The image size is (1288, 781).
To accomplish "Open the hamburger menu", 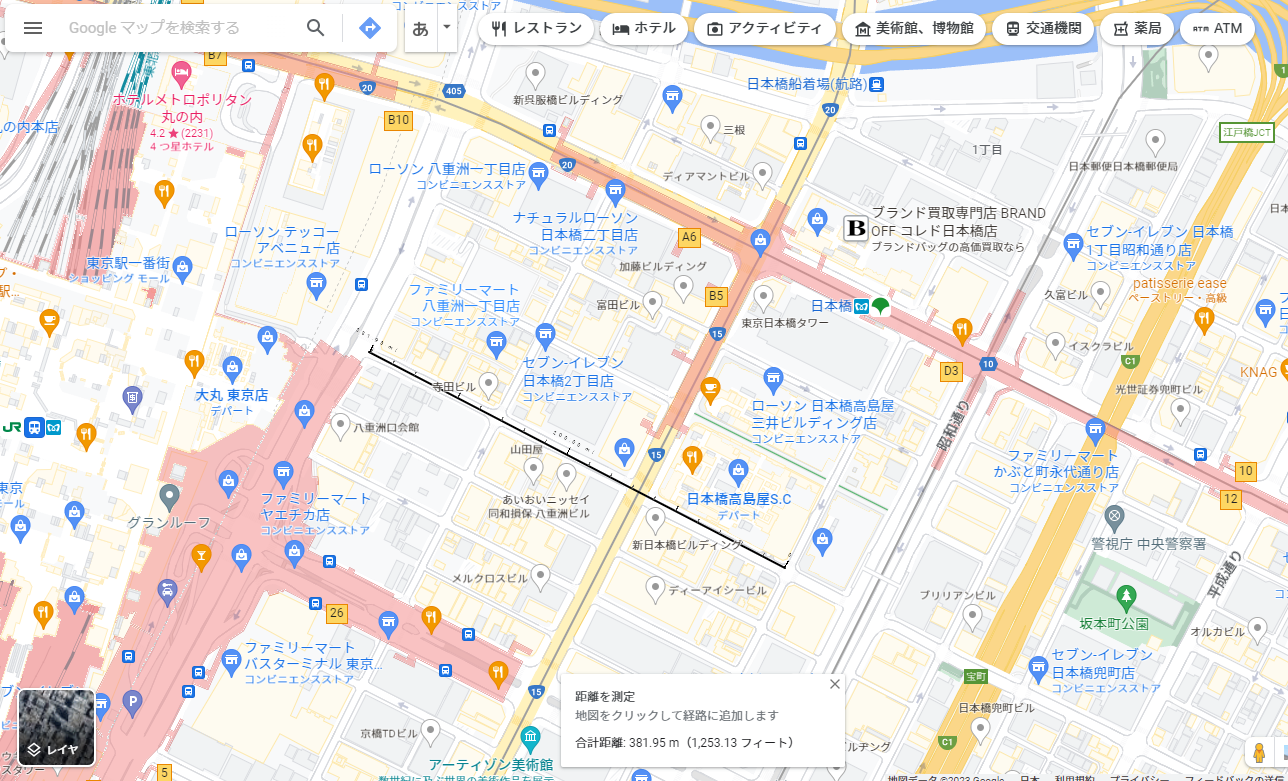I will click(33, 28).
